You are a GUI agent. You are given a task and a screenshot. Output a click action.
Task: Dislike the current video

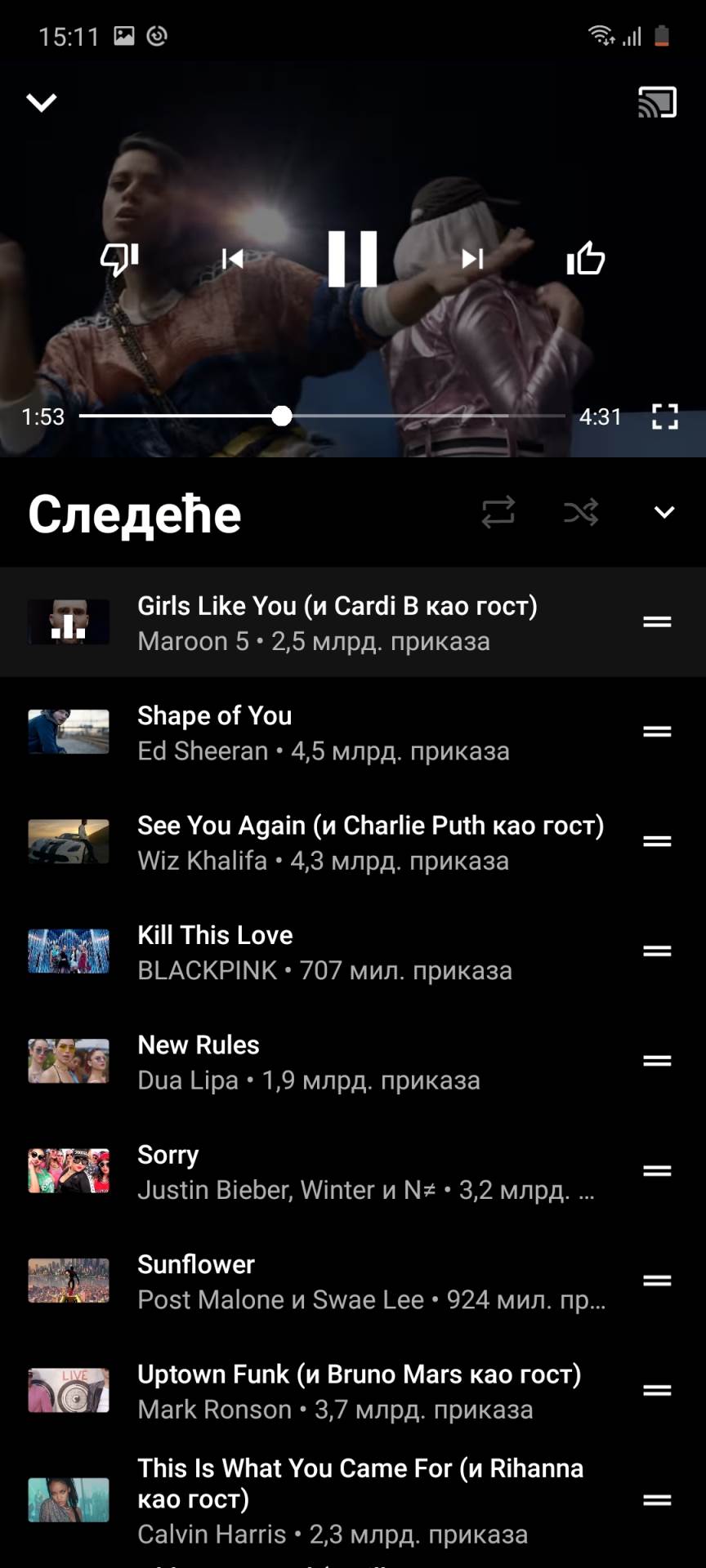click(x=119, y=259)
